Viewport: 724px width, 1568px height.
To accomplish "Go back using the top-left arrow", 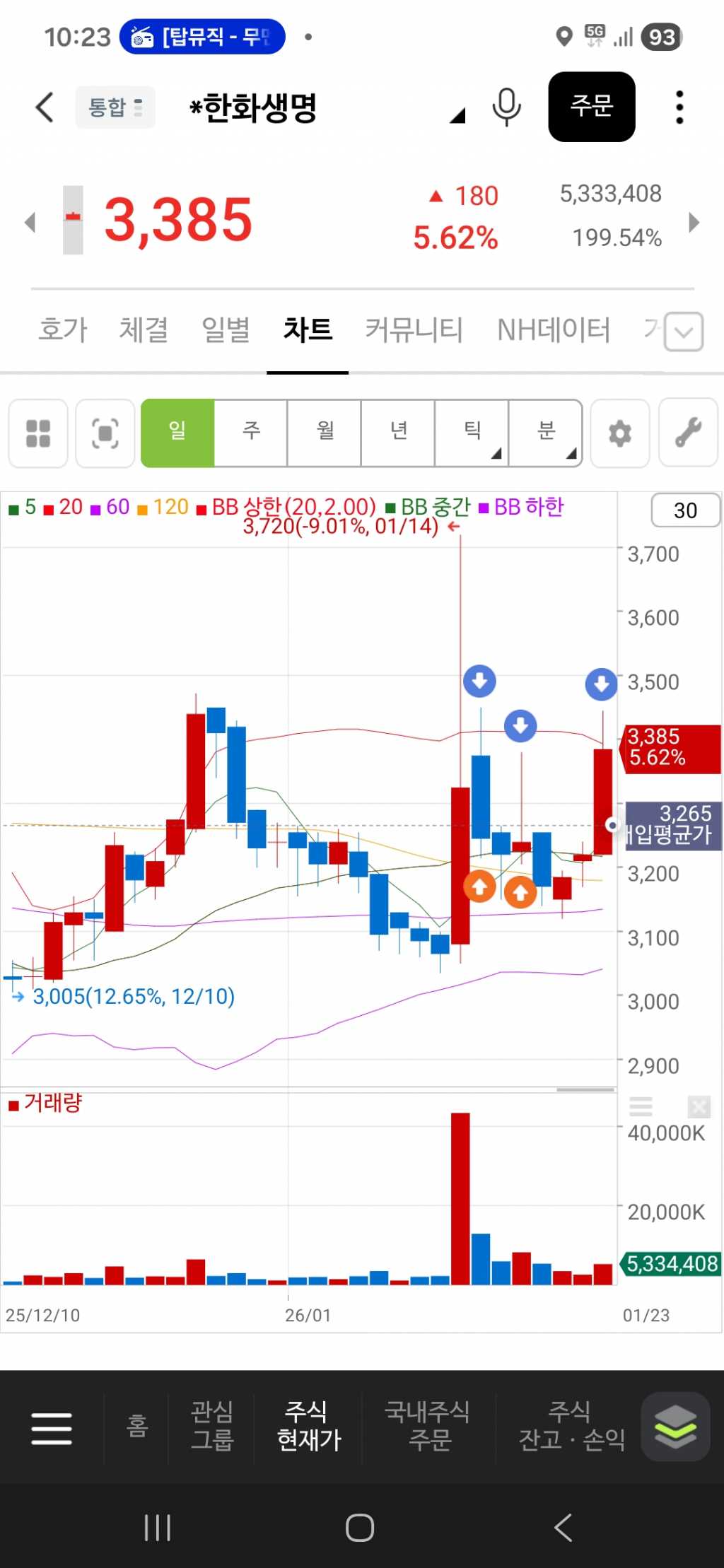I will tap(45, 107).
